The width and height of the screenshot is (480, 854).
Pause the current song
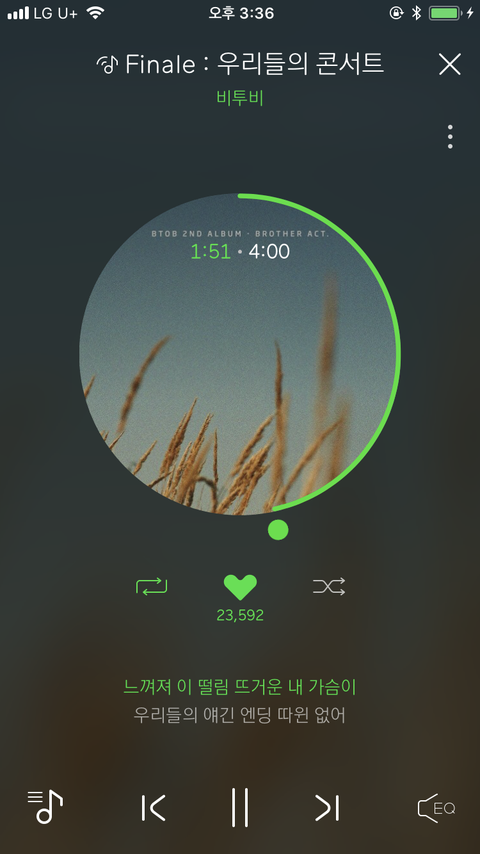(240, 807)
